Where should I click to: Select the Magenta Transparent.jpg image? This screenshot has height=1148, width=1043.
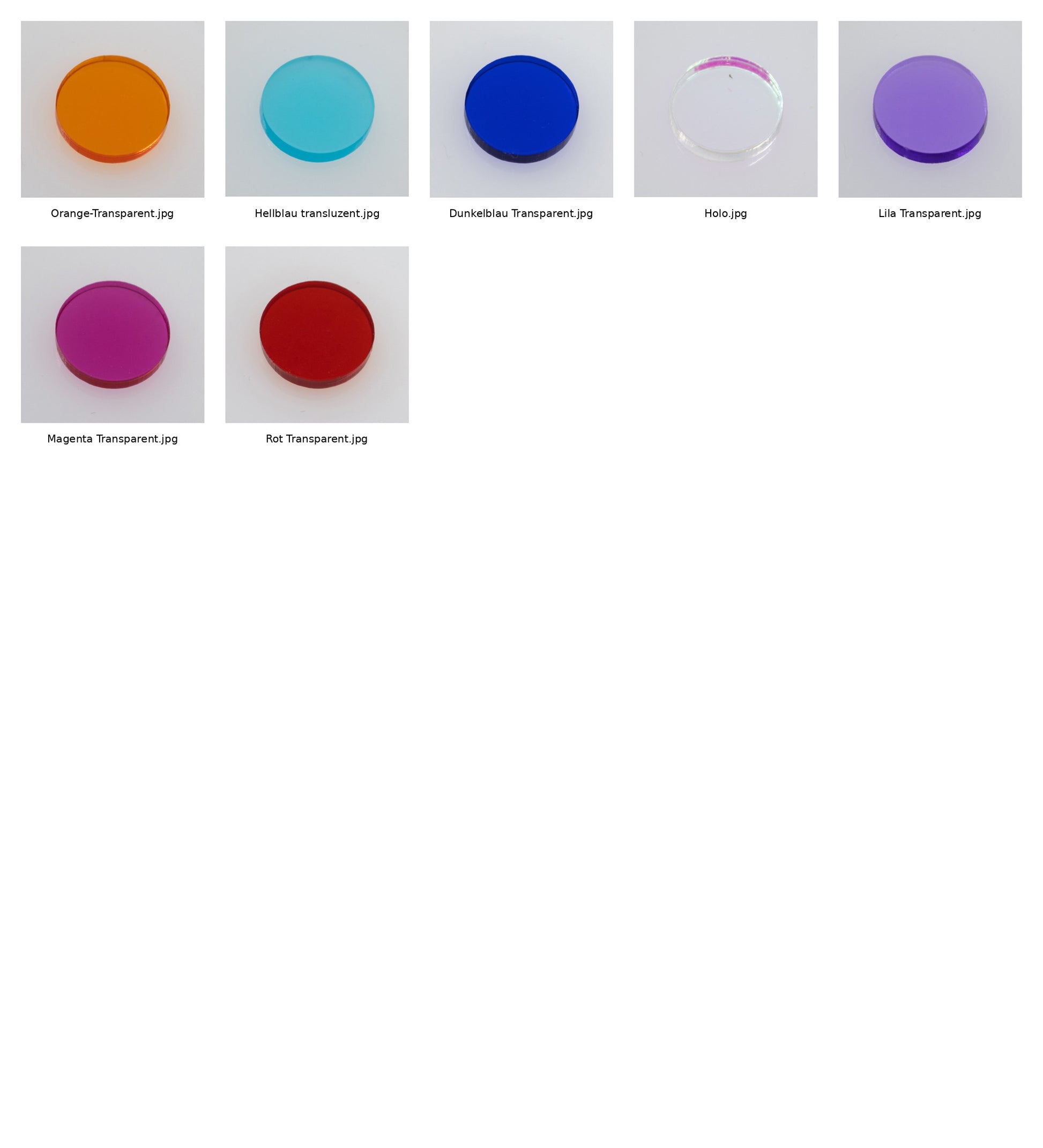(x=112, y=334)
